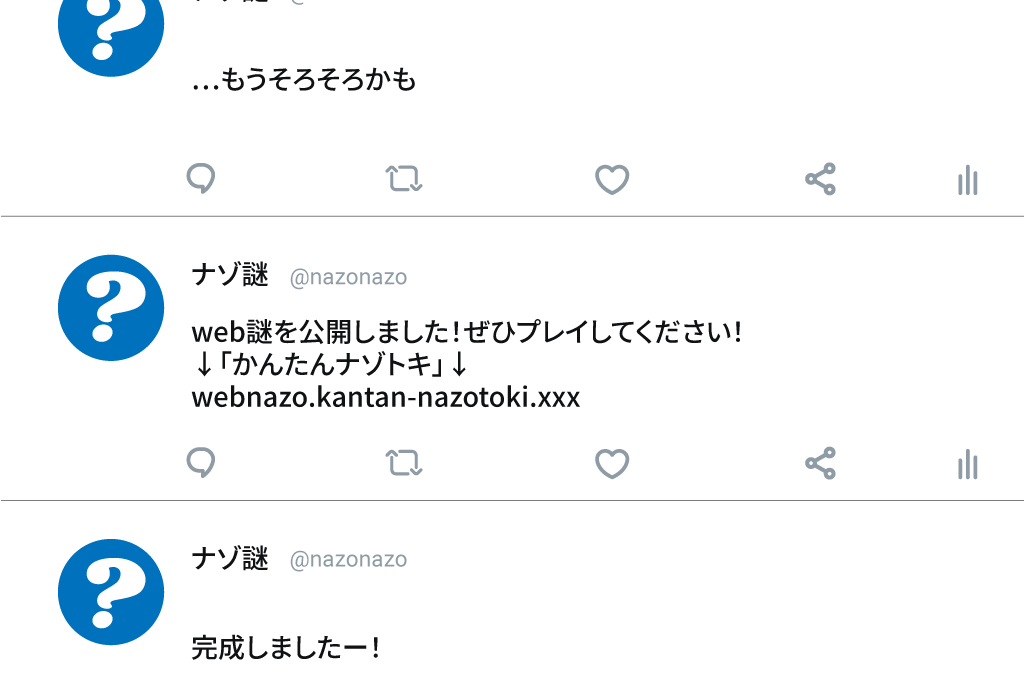The height and width of the screenshot is (675, 1024).
Task: Retweet the web謎を公開しました post
Action: [x=404, y=464]
